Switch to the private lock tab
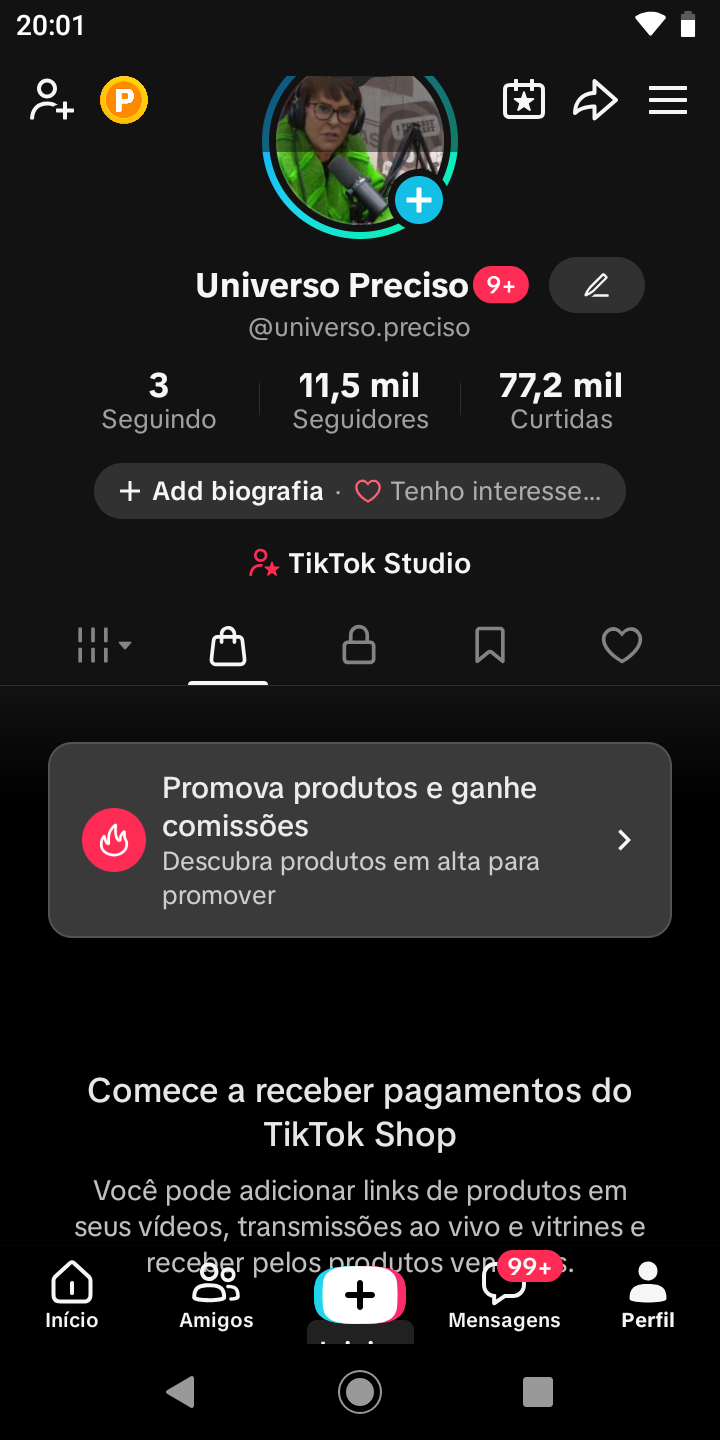 (x=359, y=645)
